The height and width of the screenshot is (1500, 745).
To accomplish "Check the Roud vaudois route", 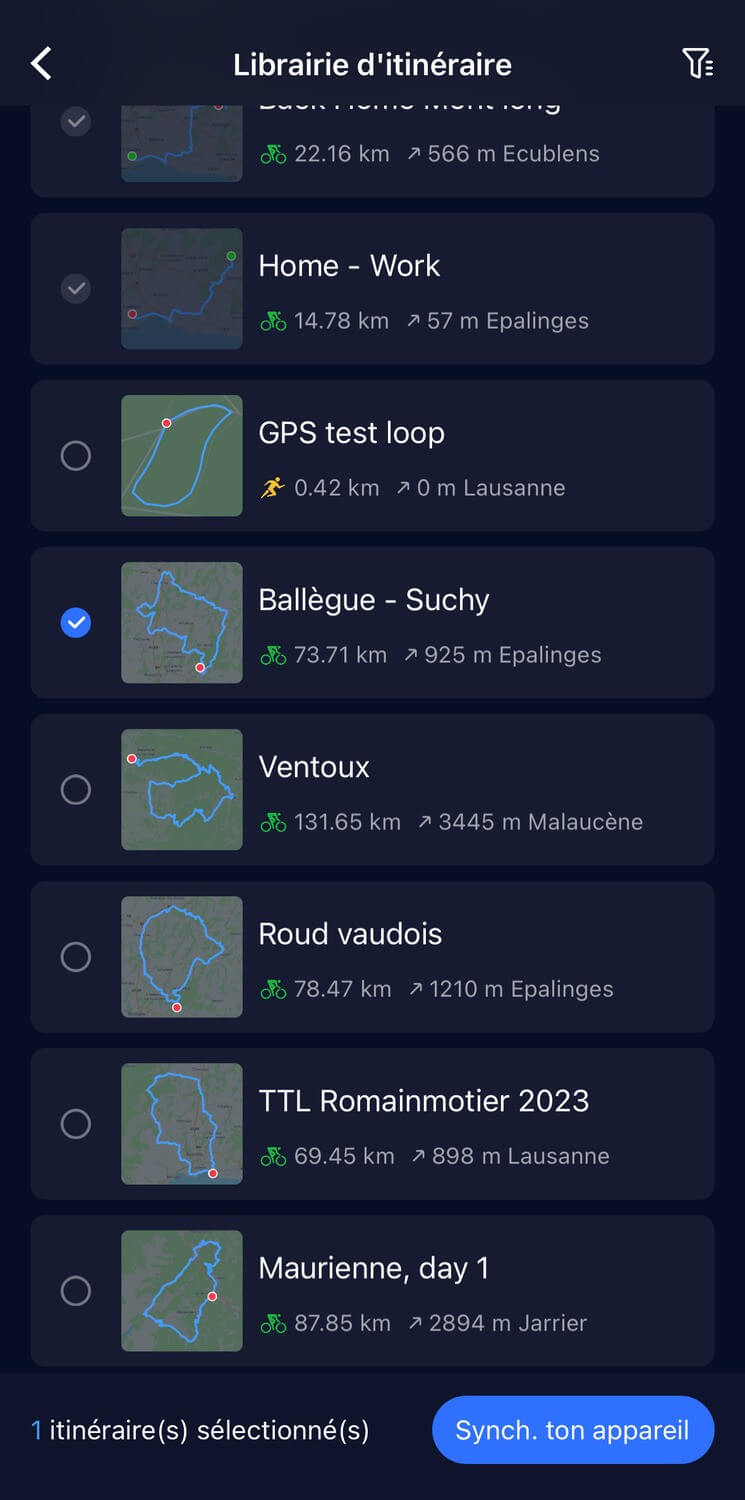I will tap(76, 957).
